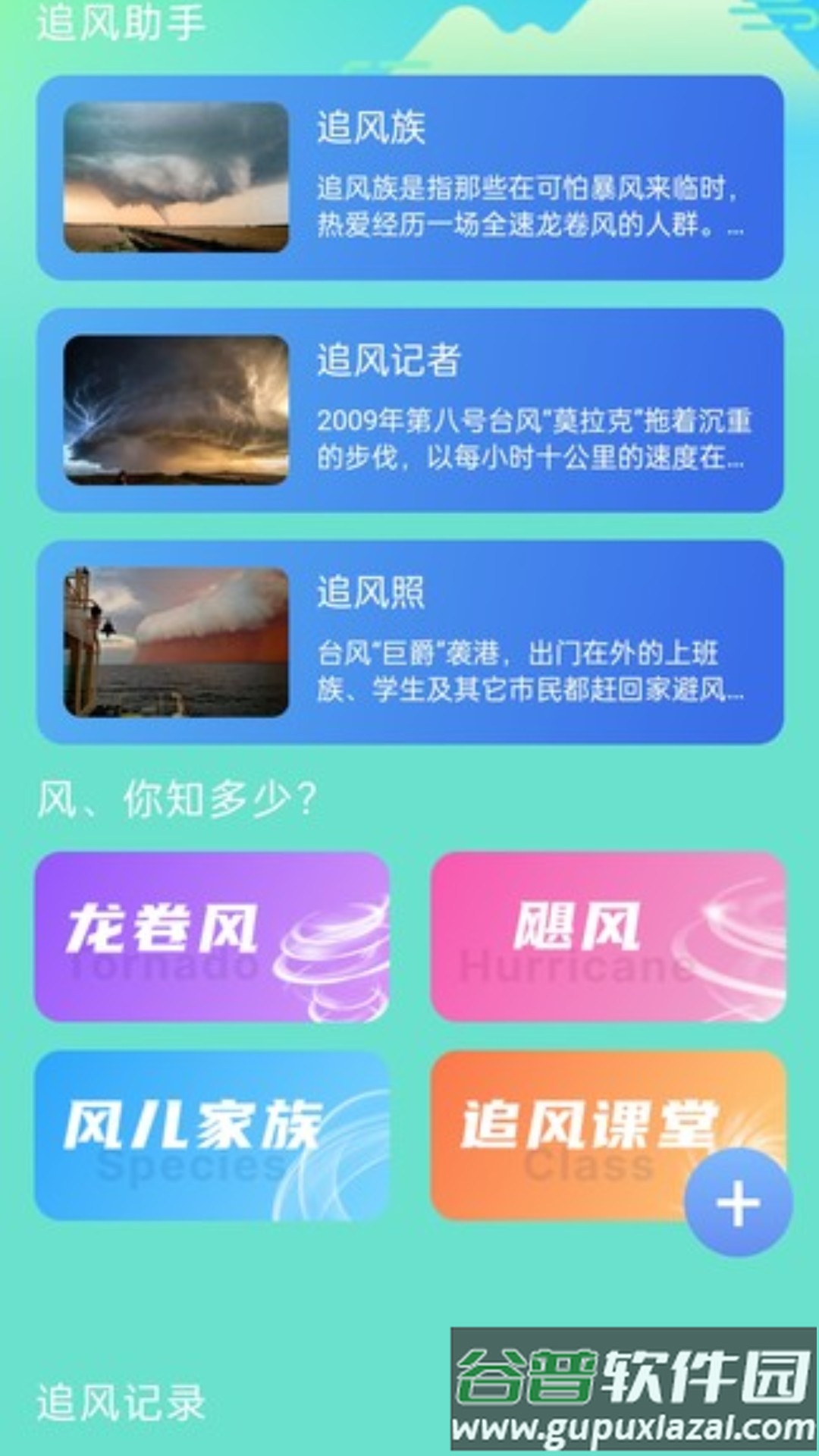Open the 追风记者 article card
Image resolution: width=819 pixels, height=1456 pixels.
[x=409, y=410]
